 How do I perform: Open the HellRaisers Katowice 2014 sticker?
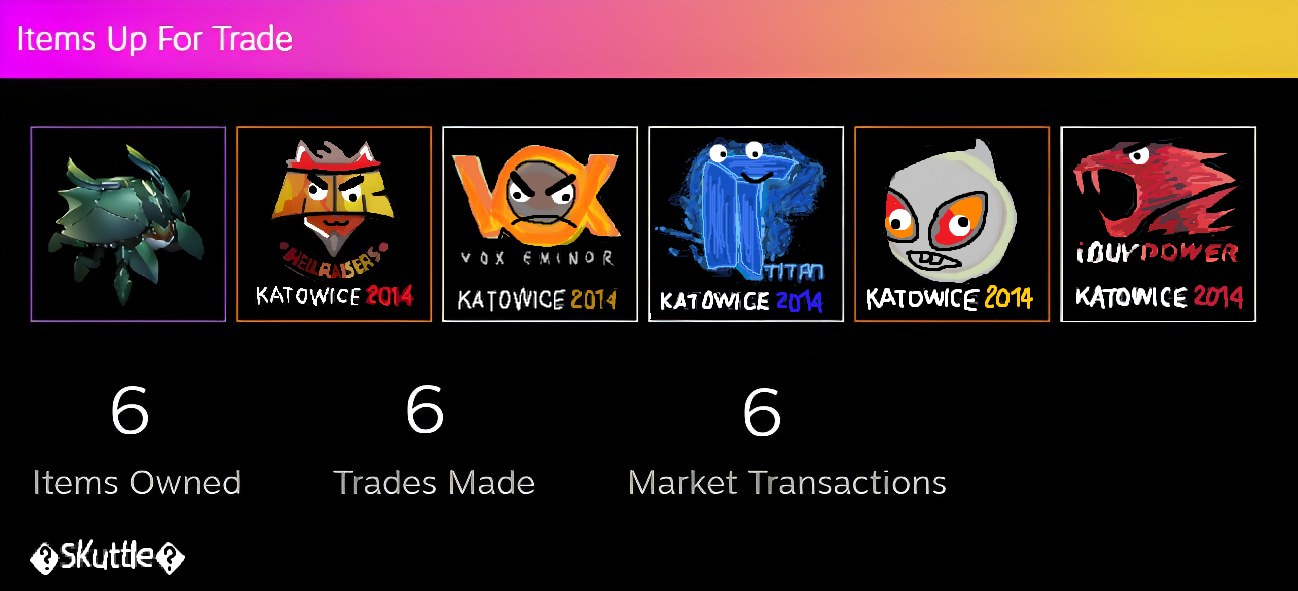(x=334, y=224)
